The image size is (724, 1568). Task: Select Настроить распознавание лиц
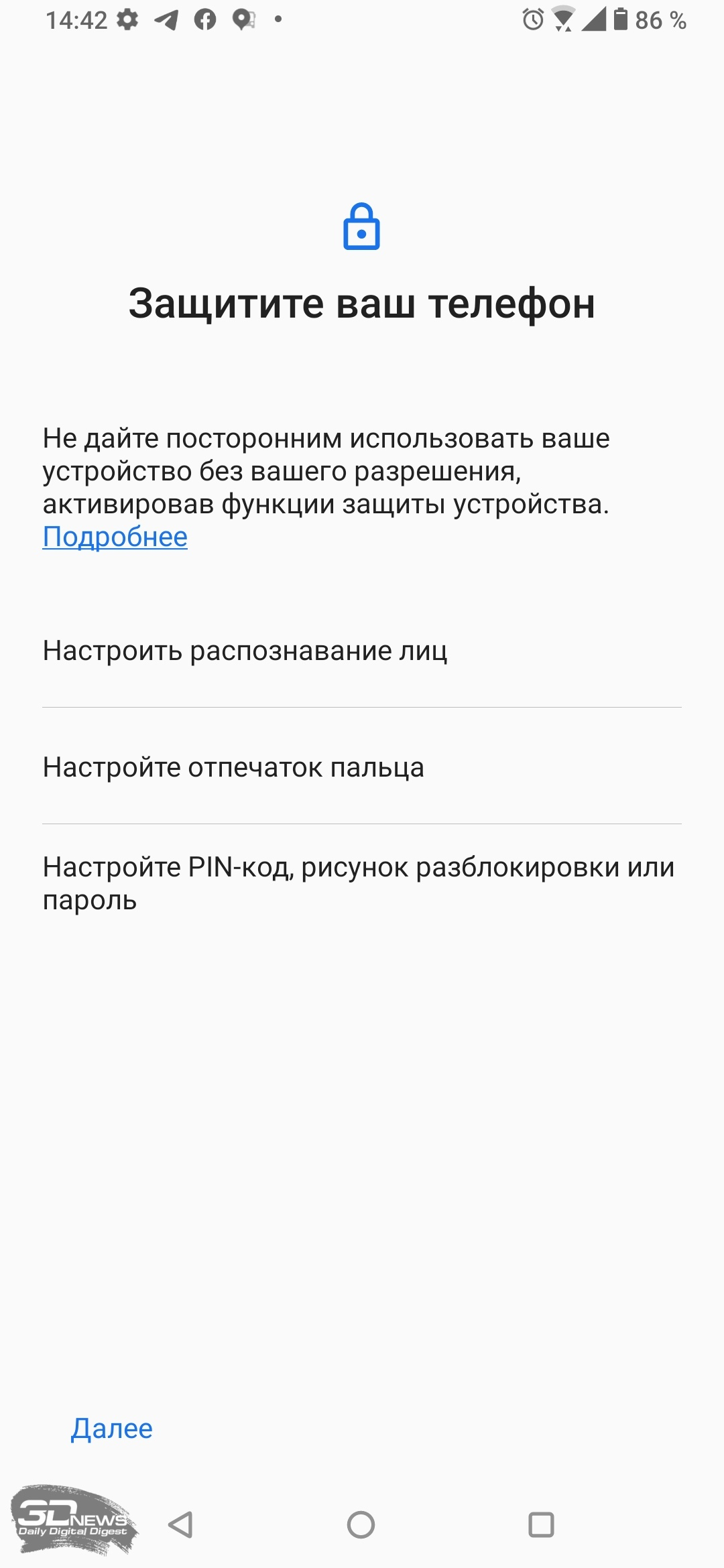click(x=362, y=650)
